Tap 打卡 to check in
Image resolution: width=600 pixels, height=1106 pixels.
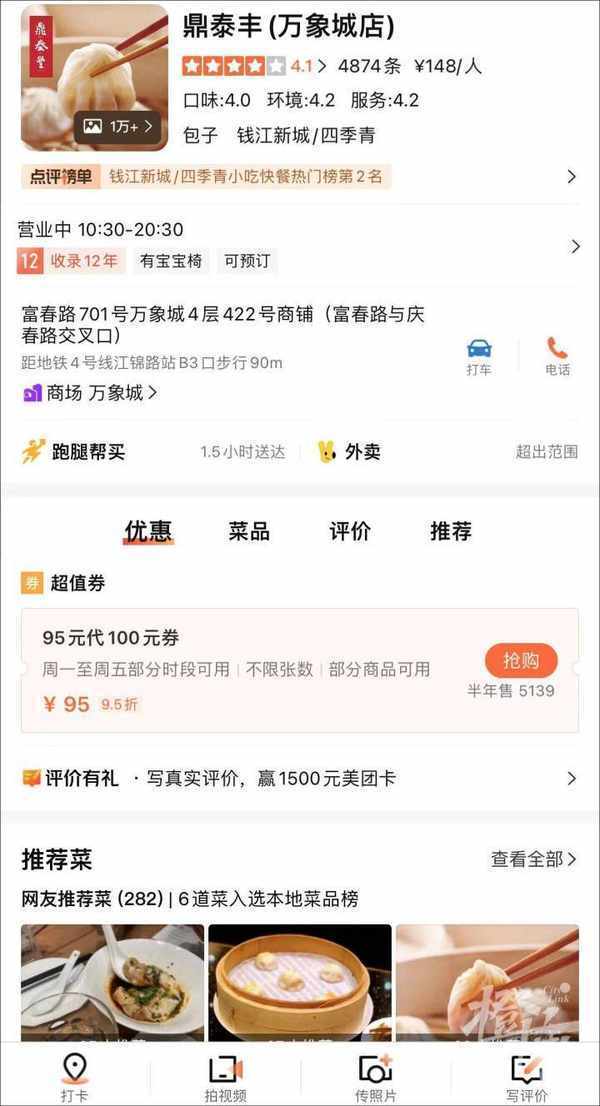click(74, 1078)
